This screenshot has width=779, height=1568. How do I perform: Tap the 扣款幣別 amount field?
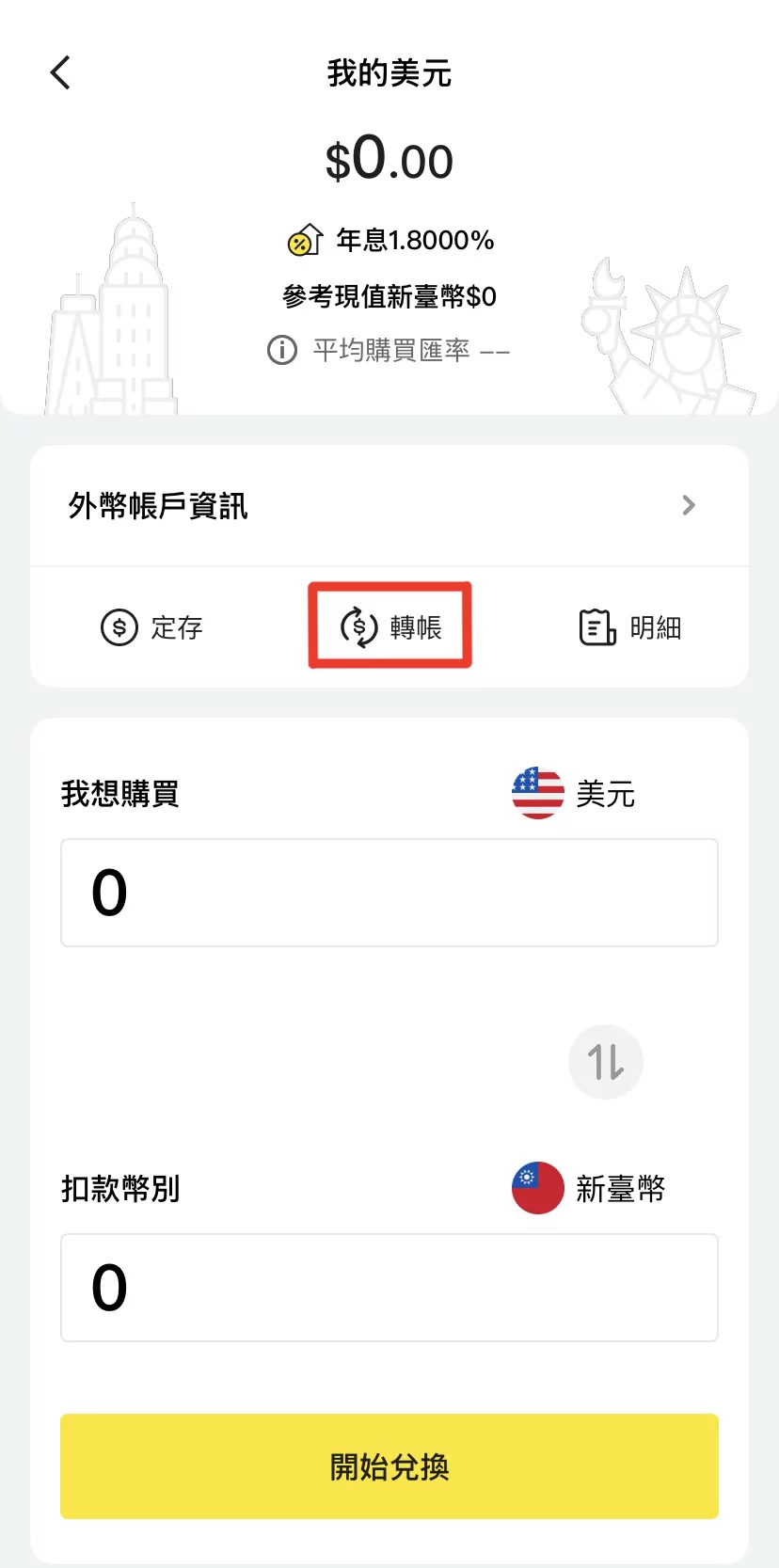(389, 1287)
